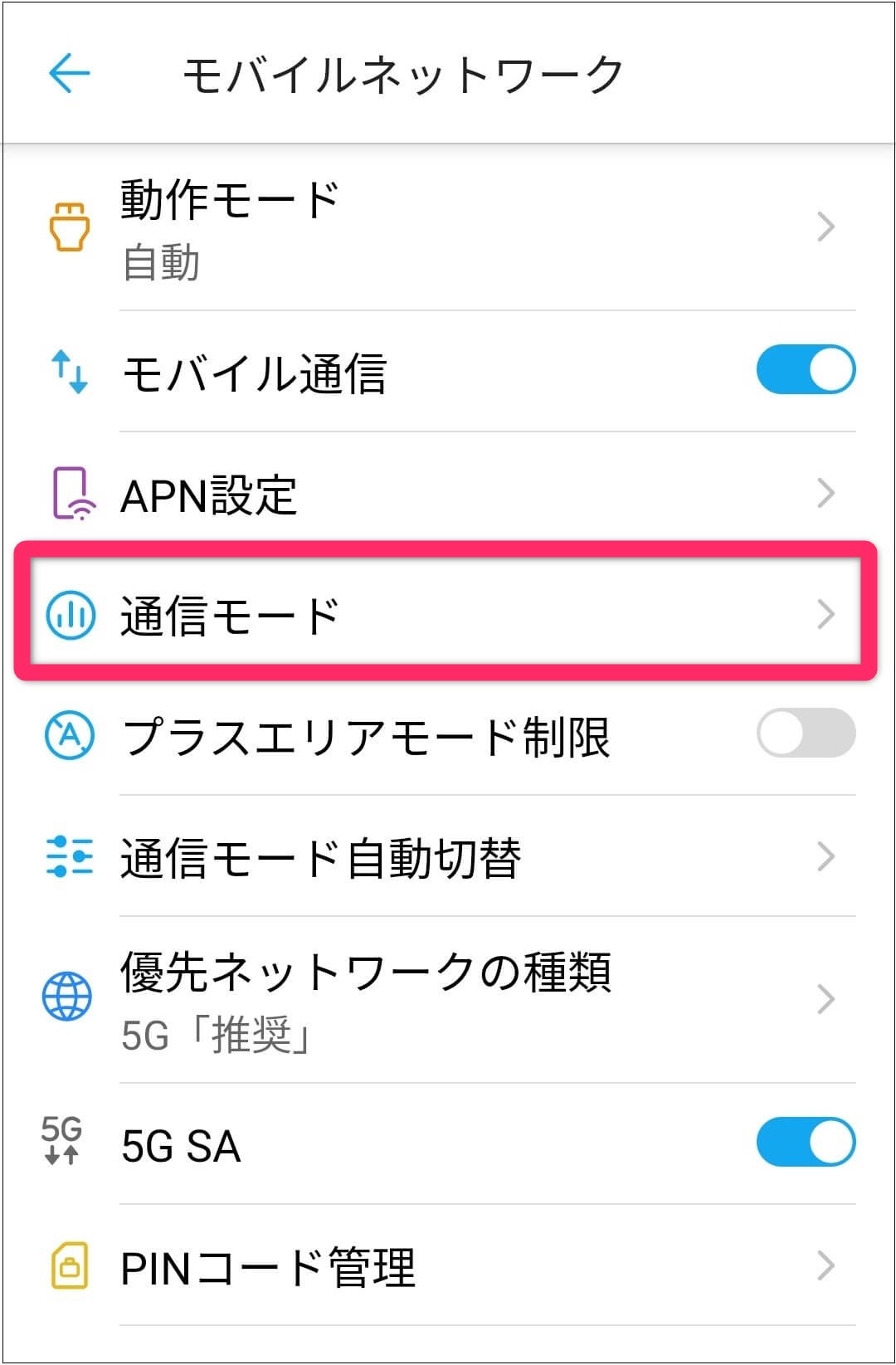Viewport: 896px width, 1365px height.
Task: Open APN設定
Action: (448, 495)
